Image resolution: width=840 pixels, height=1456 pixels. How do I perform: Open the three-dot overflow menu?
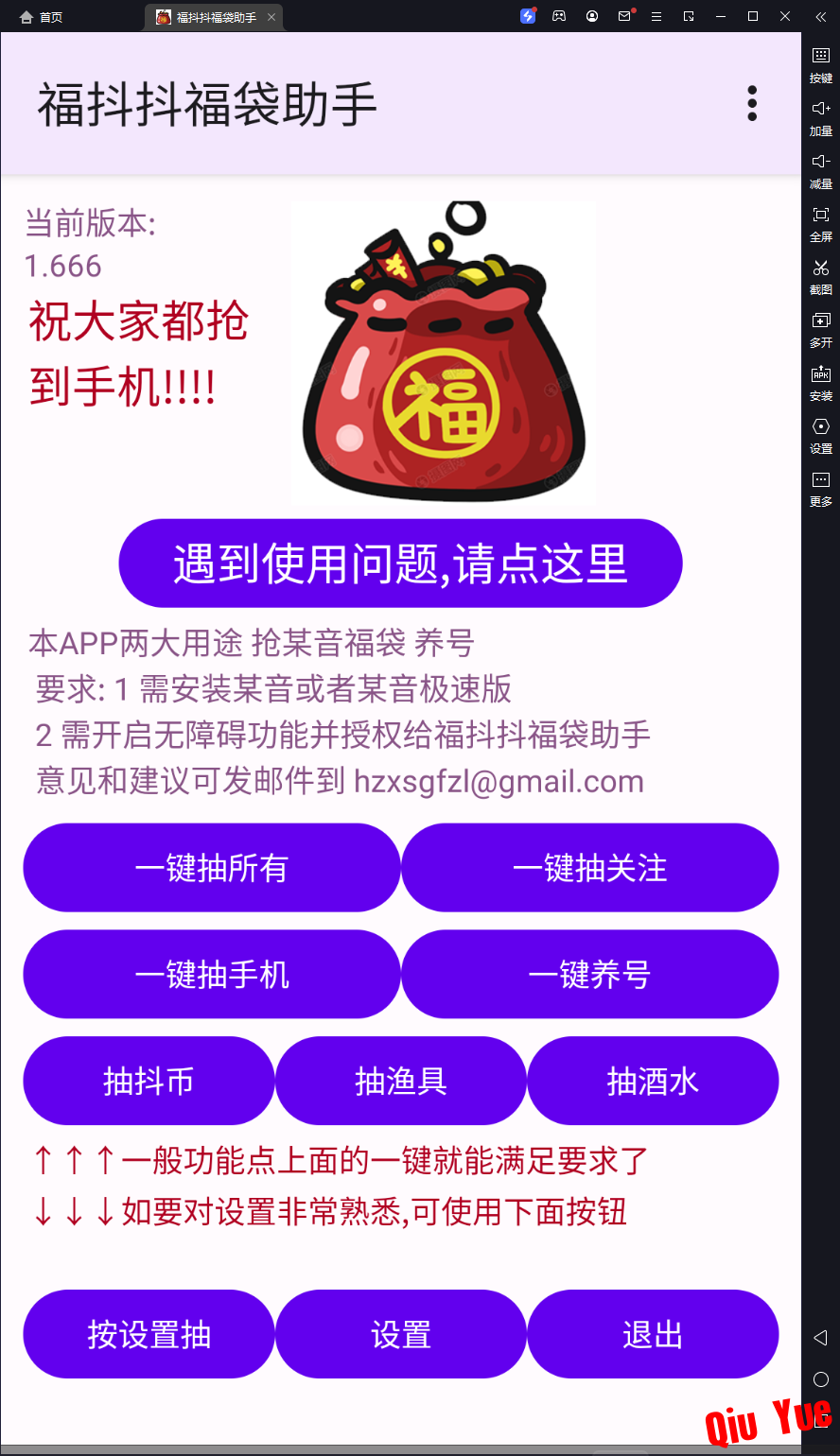point(752,103)
